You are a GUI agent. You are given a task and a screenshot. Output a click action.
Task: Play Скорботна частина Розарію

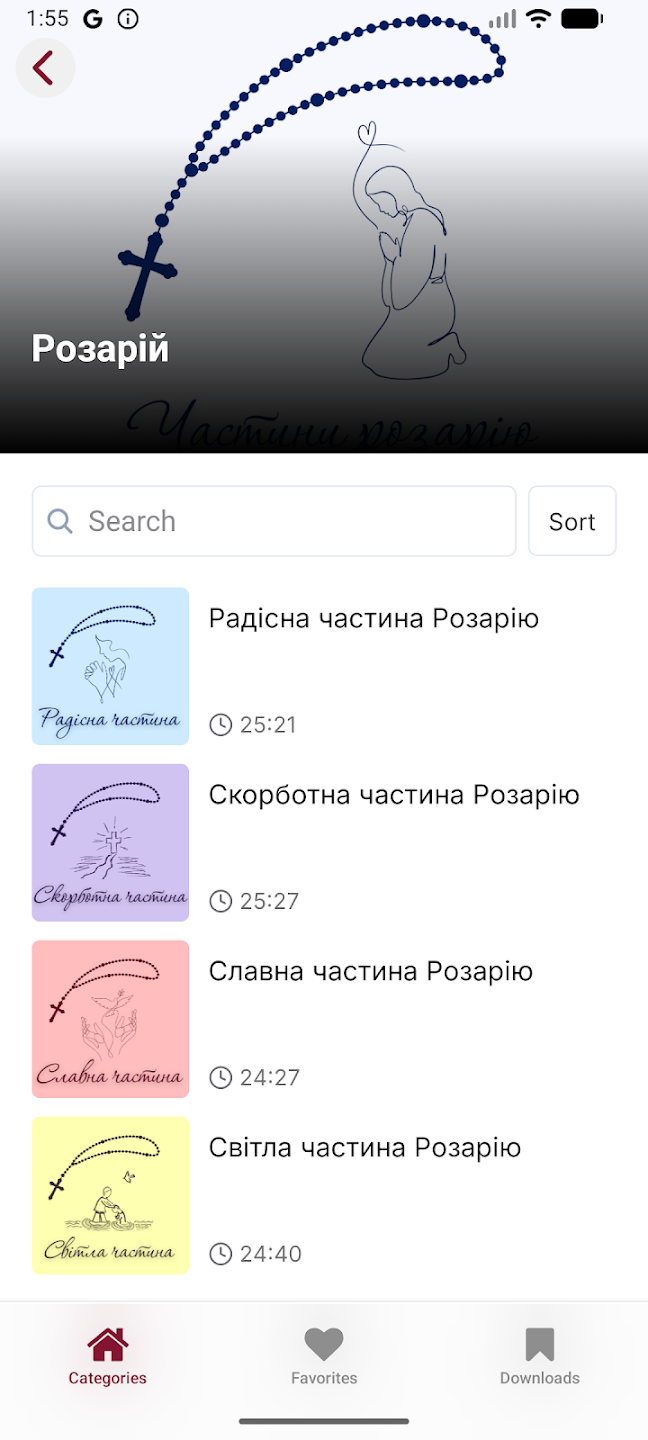tap(393, 795)
